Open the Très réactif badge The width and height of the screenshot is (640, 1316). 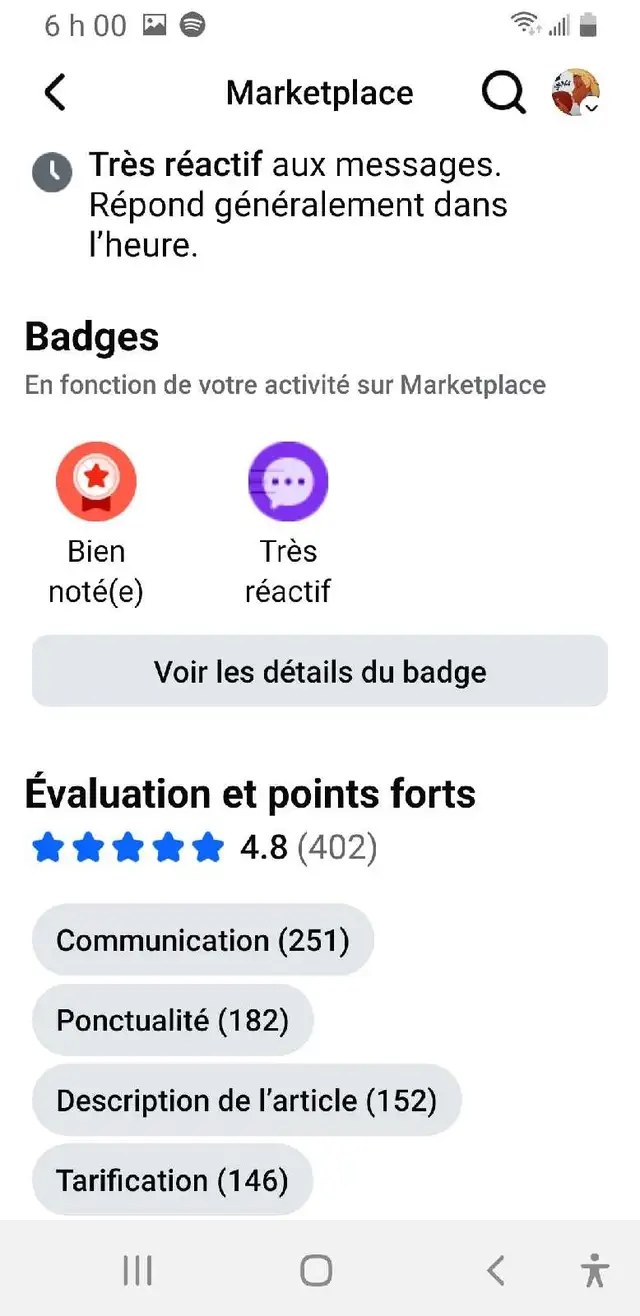[288, 524]
